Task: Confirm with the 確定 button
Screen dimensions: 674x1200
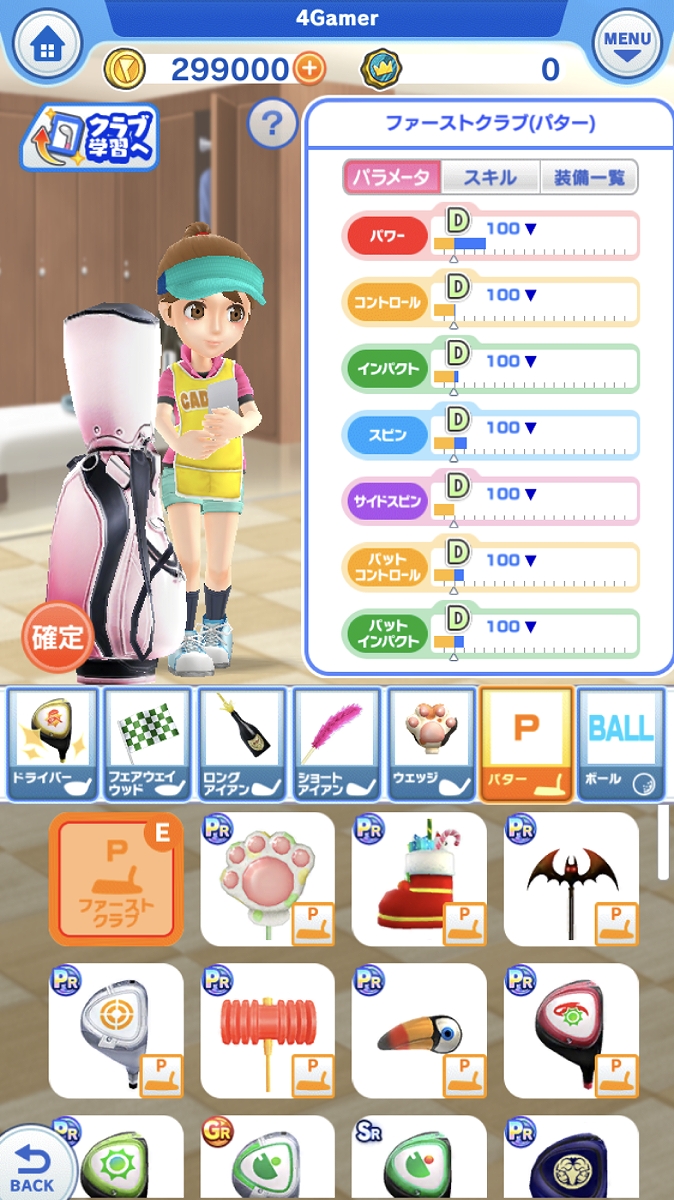Action: pos(57,638)
